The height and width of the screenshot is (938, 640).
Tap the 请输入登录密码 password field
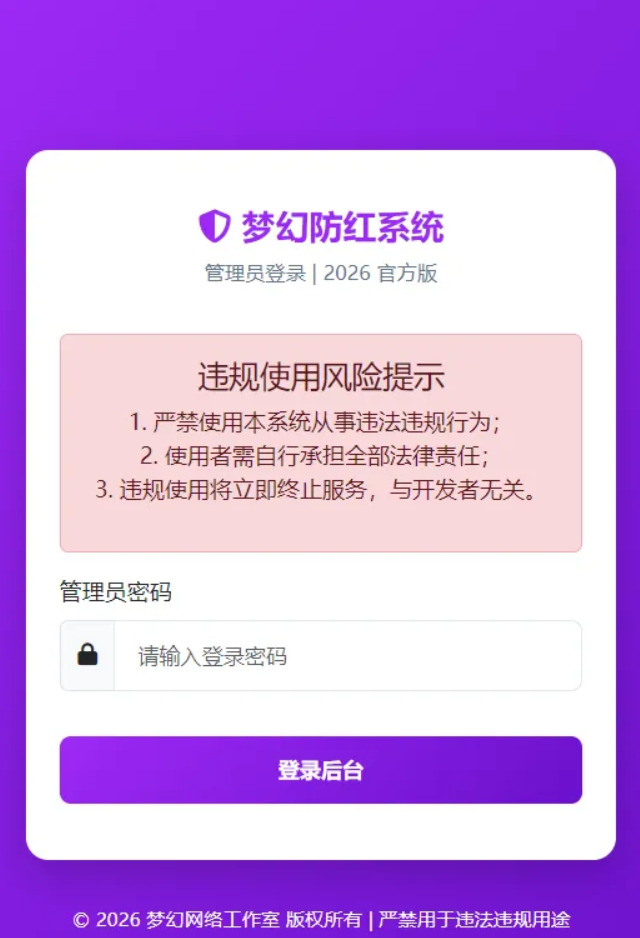tap(346, 656)
